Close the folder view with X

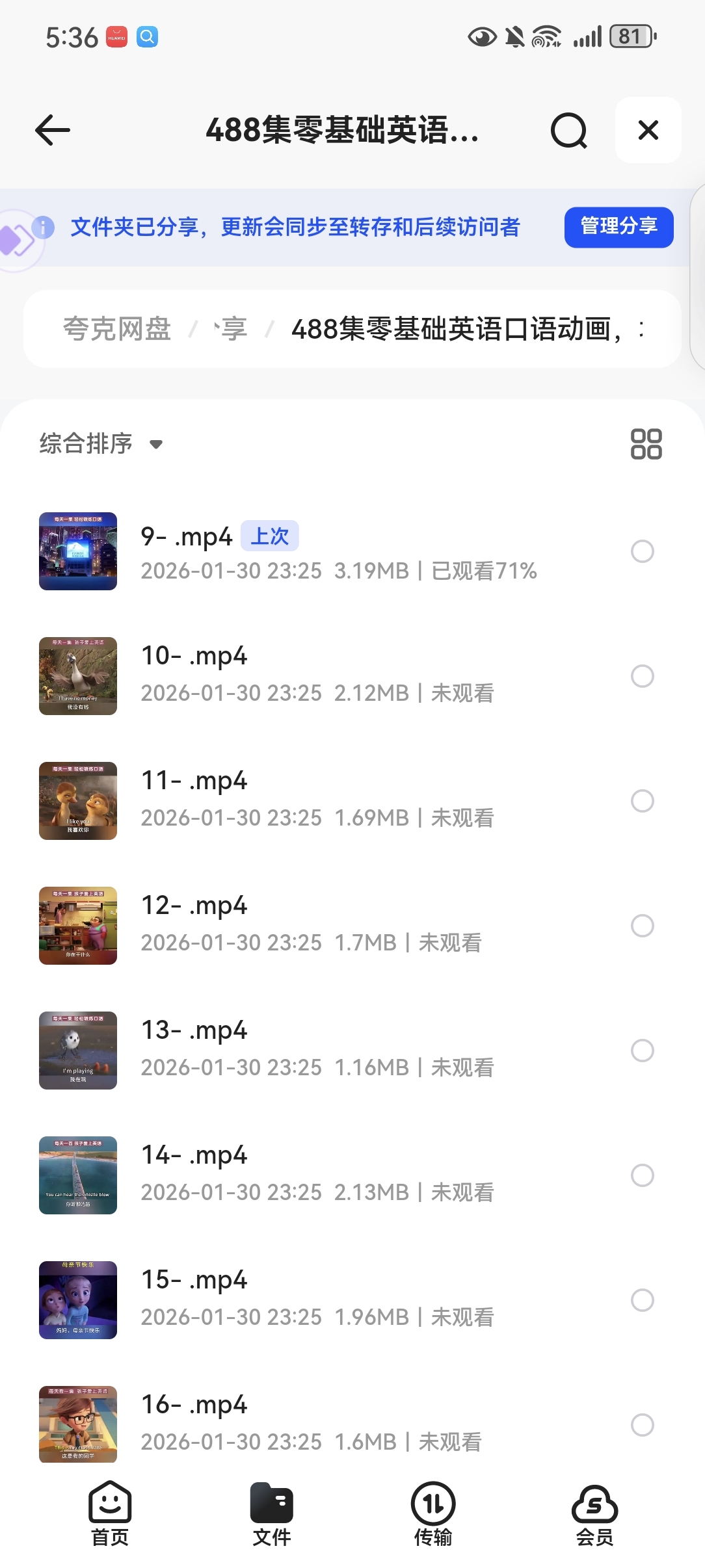pos(648,130)
